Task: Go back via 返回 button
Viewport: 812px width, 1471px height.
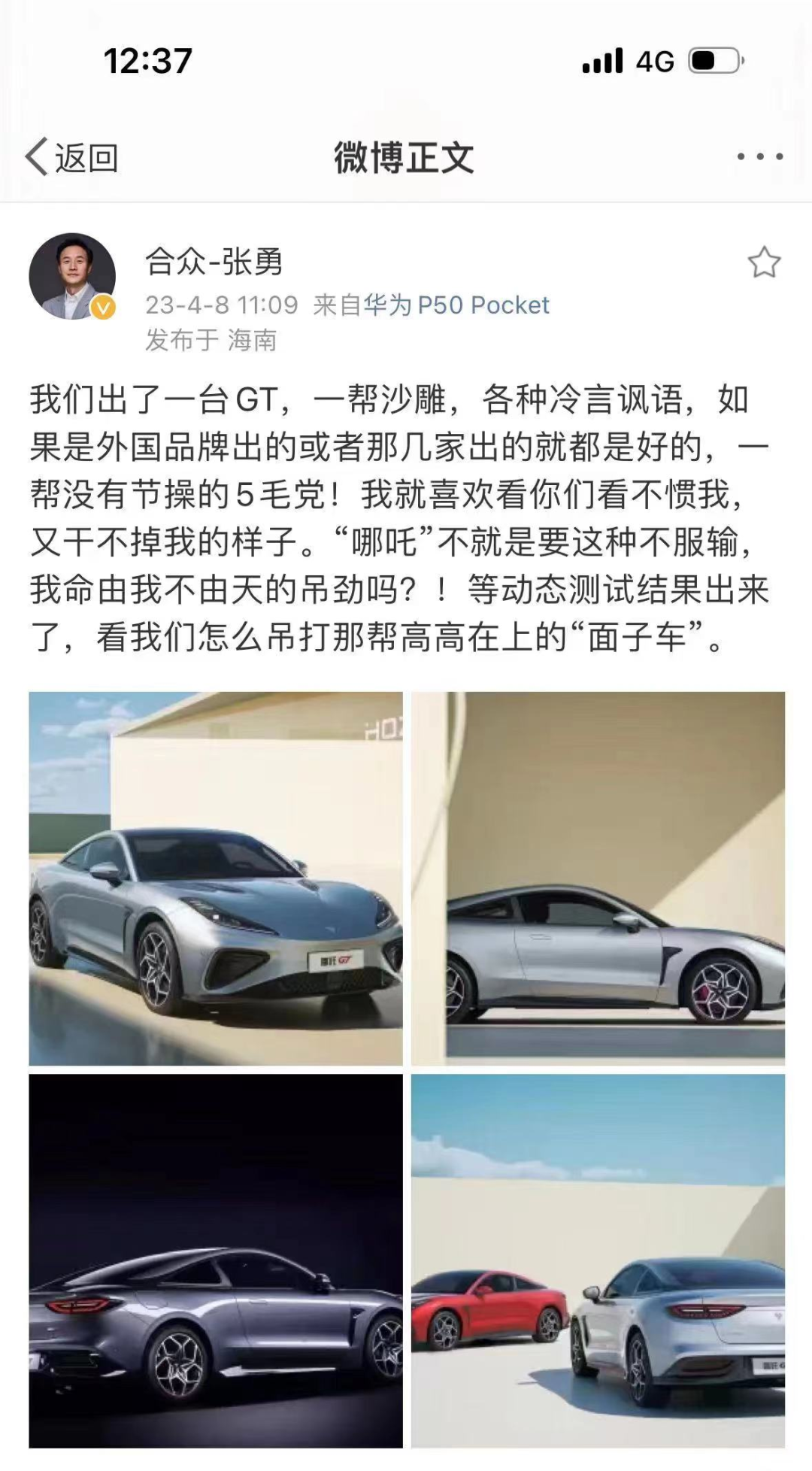Action: 72,158
